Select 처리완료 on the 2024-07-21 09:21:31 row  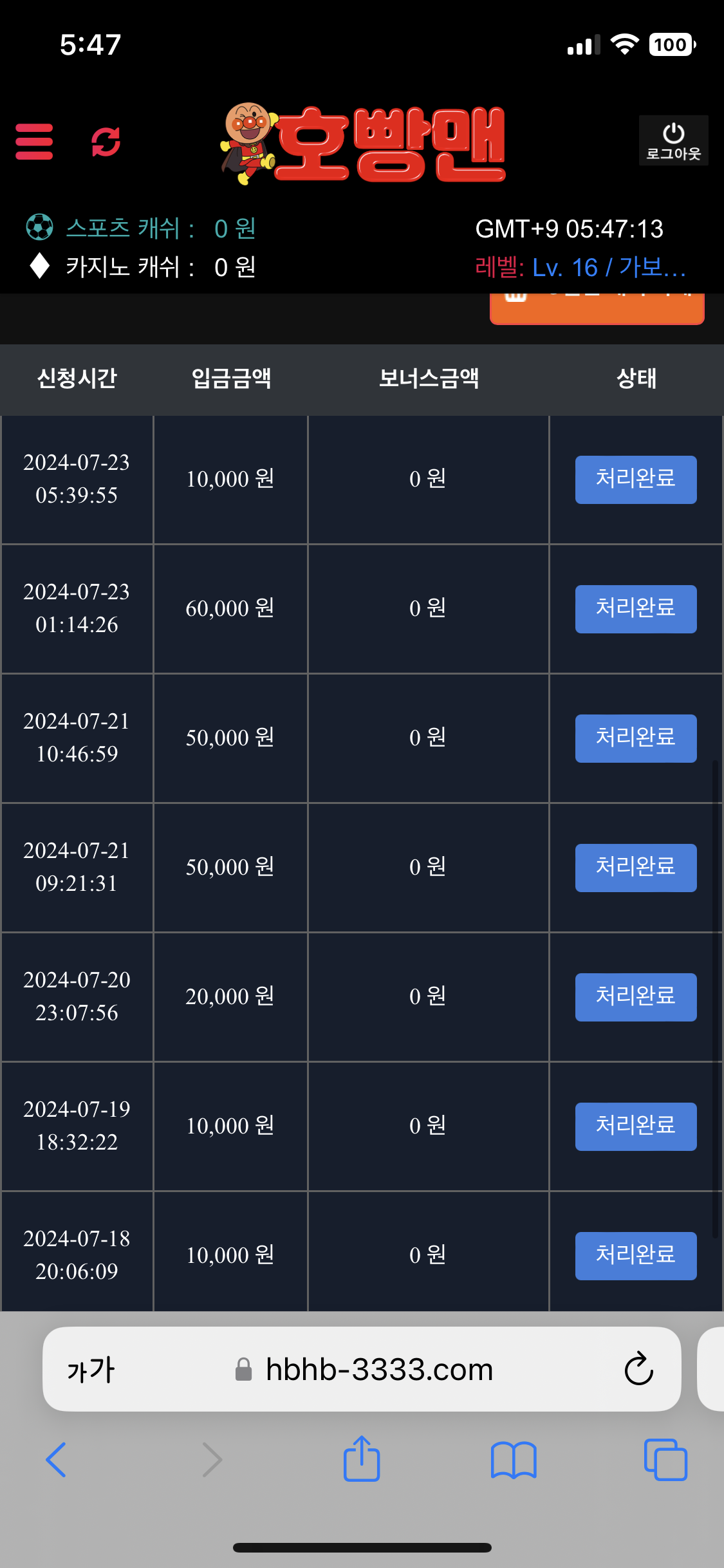coord(635,868)
